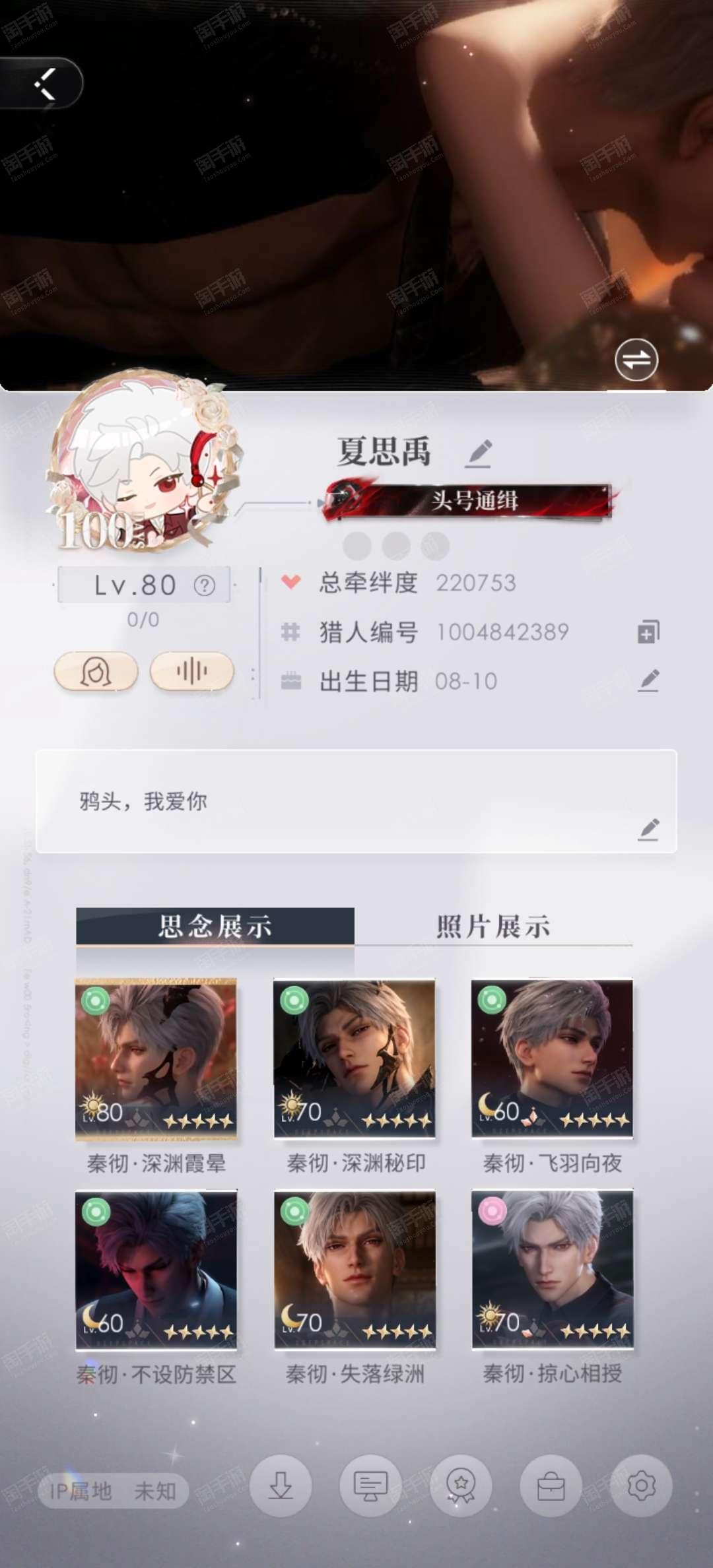The image size is (713, 1568).
Task: Tap the download arrow button
Action: point(281,1486)
